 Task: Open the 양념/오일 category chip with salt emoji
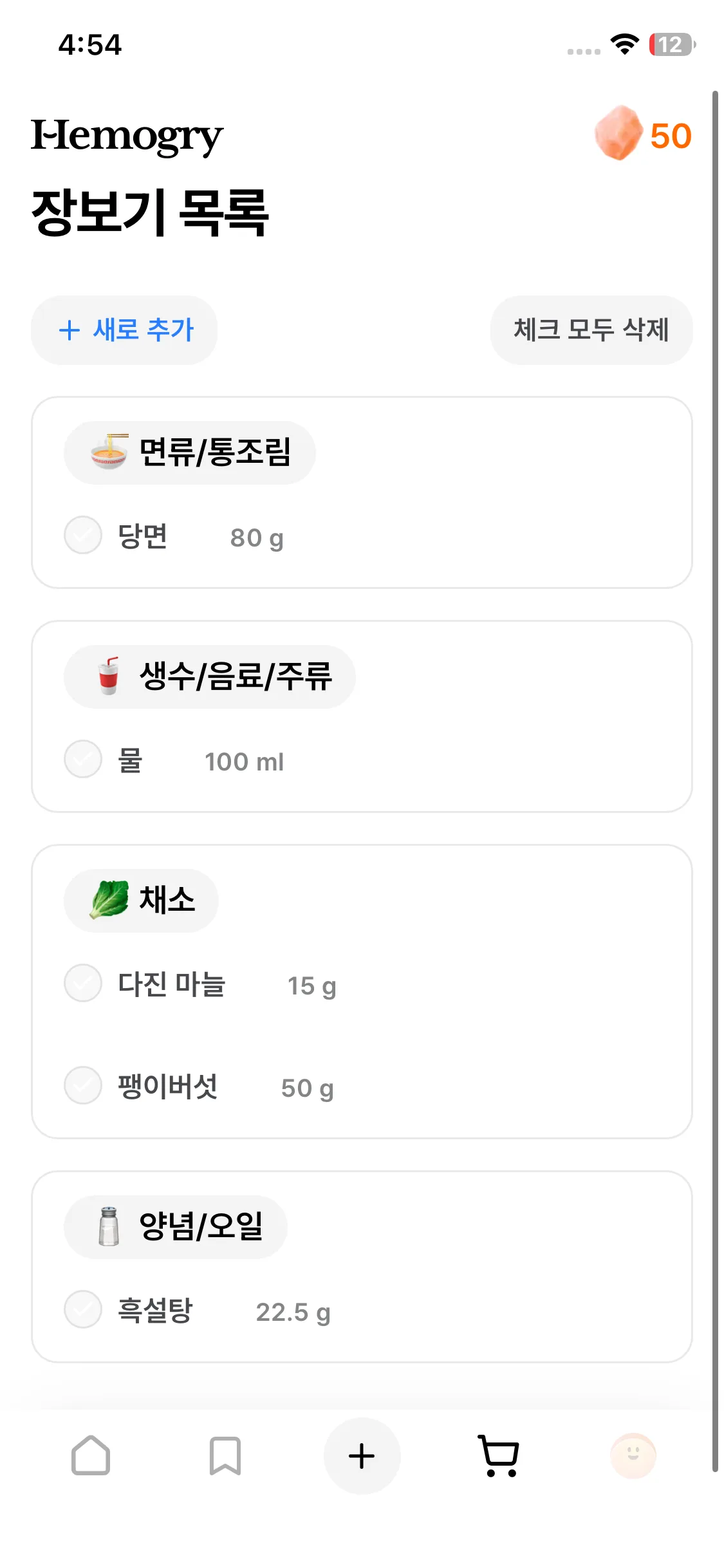pos(175,1226)
